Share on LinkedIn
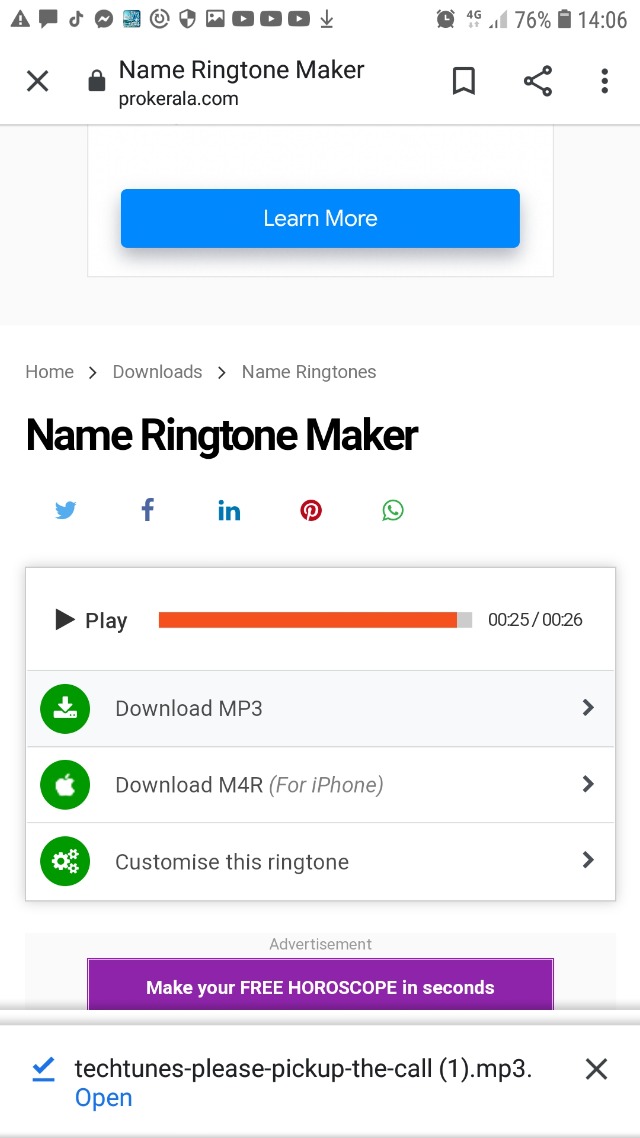Screen dimensions: 640x1138 (x=229, y=511)
